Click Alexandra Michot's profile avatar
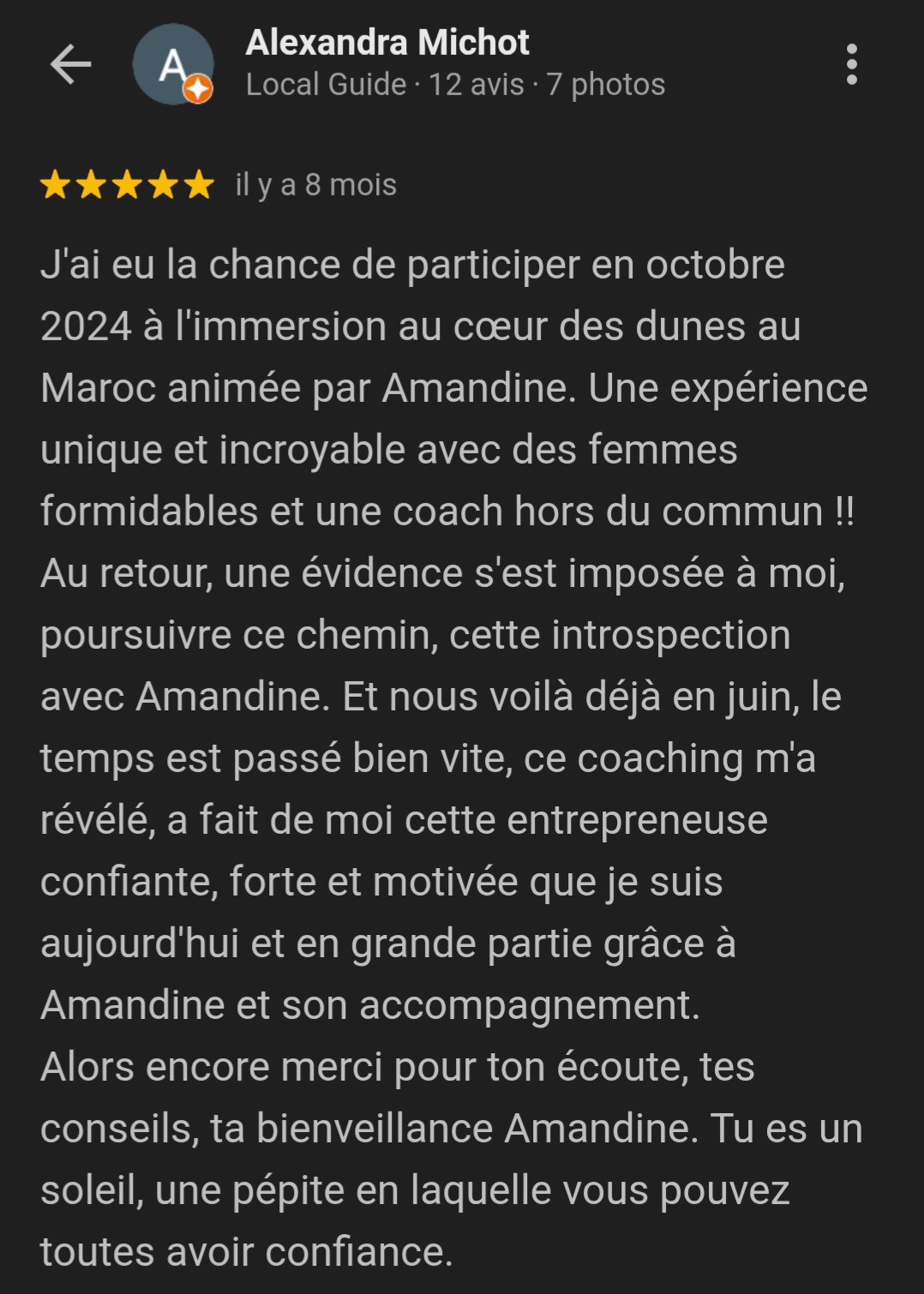Viewport: 924px width, 1294px height. pyautogui.click(x=171, y=65)
